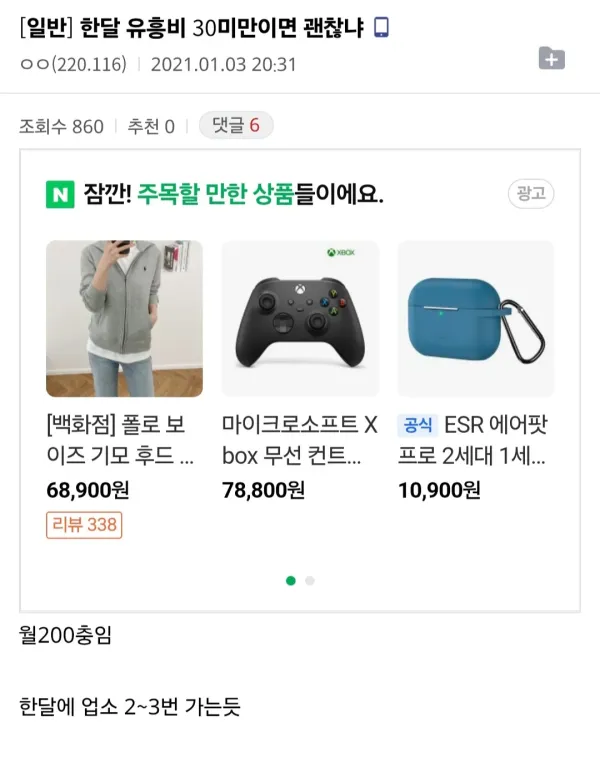Open the 광고 ad info label

pyautogui.click(x=530, y=193)
